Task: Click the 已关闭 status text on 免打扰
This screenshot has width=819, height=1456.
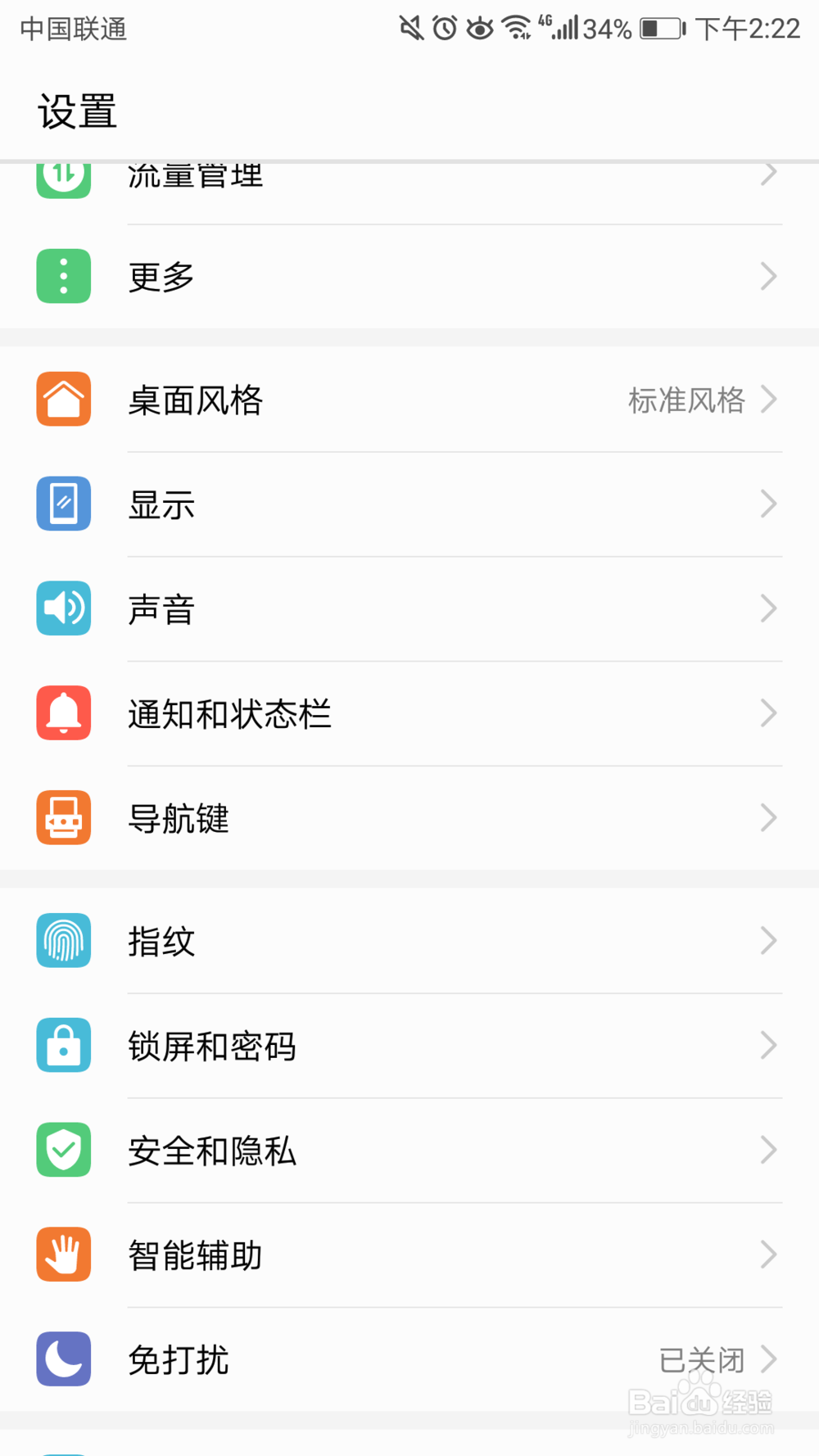Action: click(701, 1359)
